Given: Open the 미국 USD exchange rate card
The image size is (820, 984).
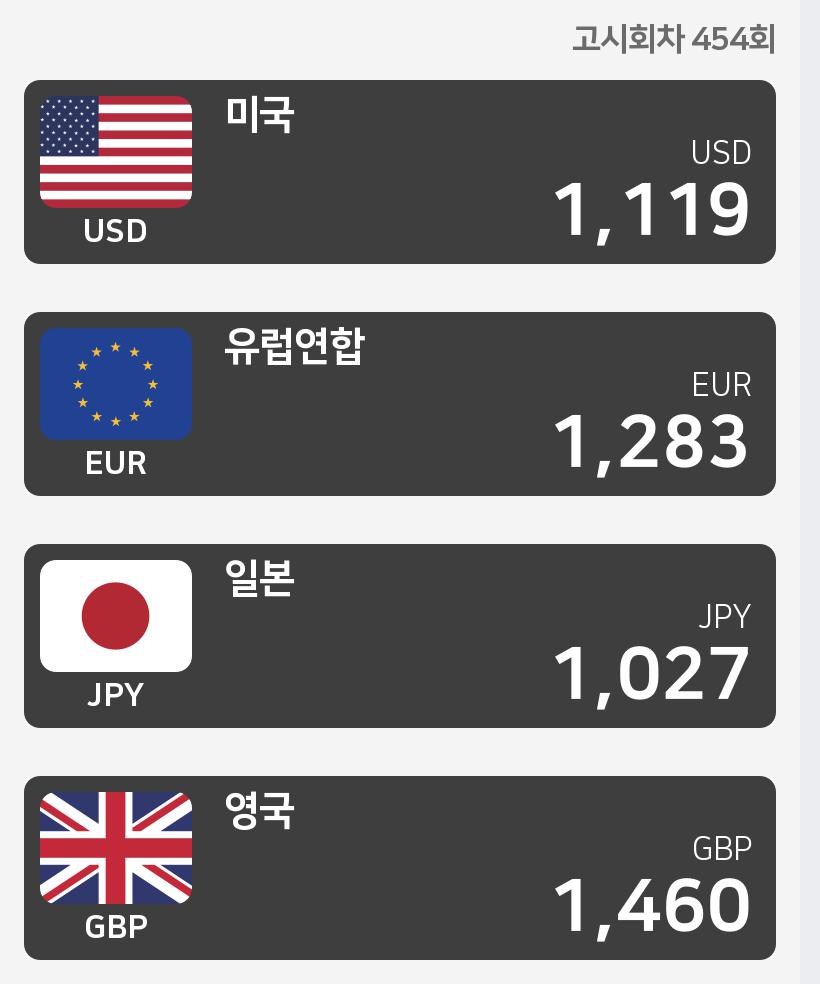Looking at the screenshot, I should pyautogui.click(x=400, y=172).
